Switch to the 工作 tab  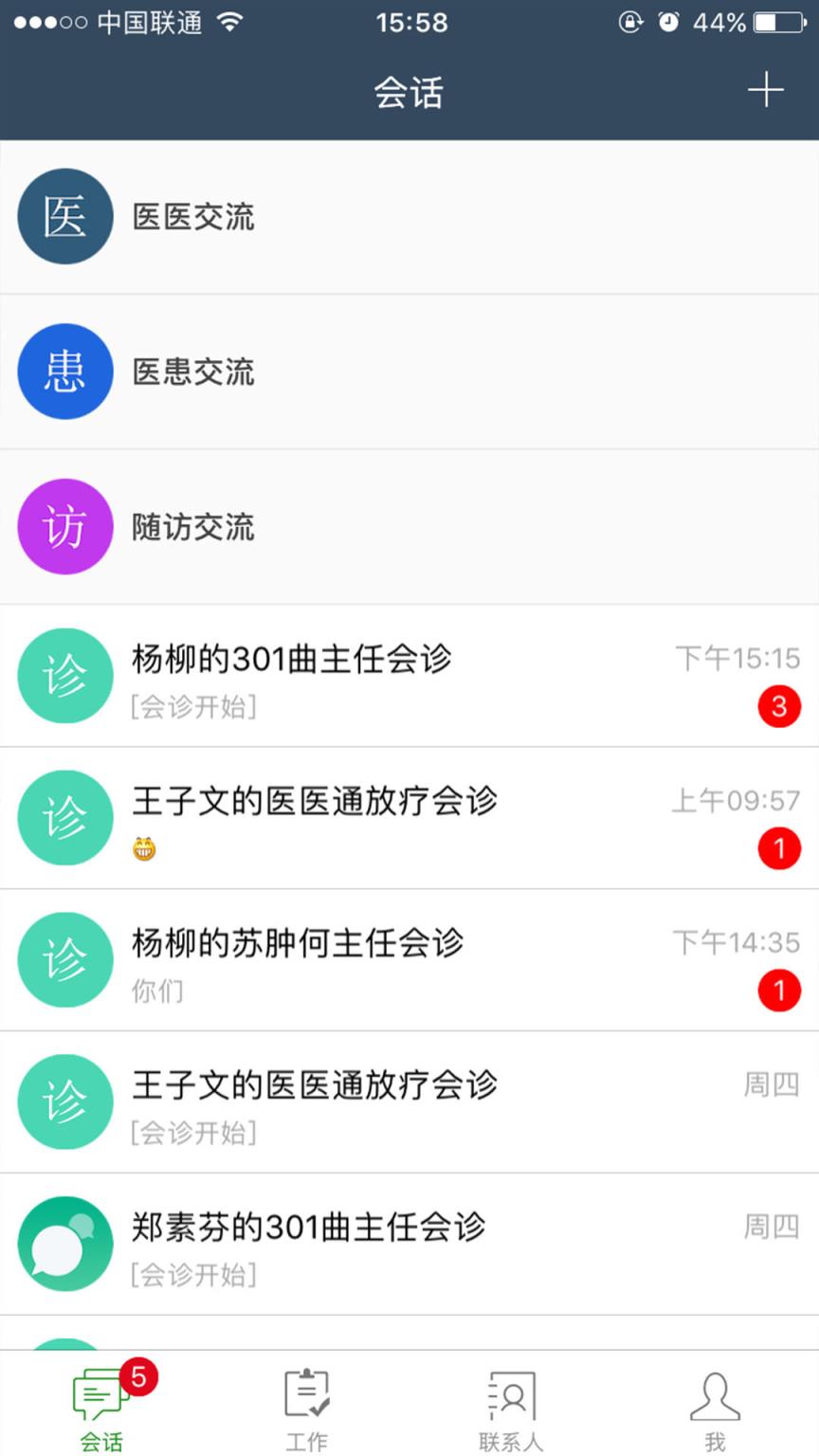[305, 1408]
